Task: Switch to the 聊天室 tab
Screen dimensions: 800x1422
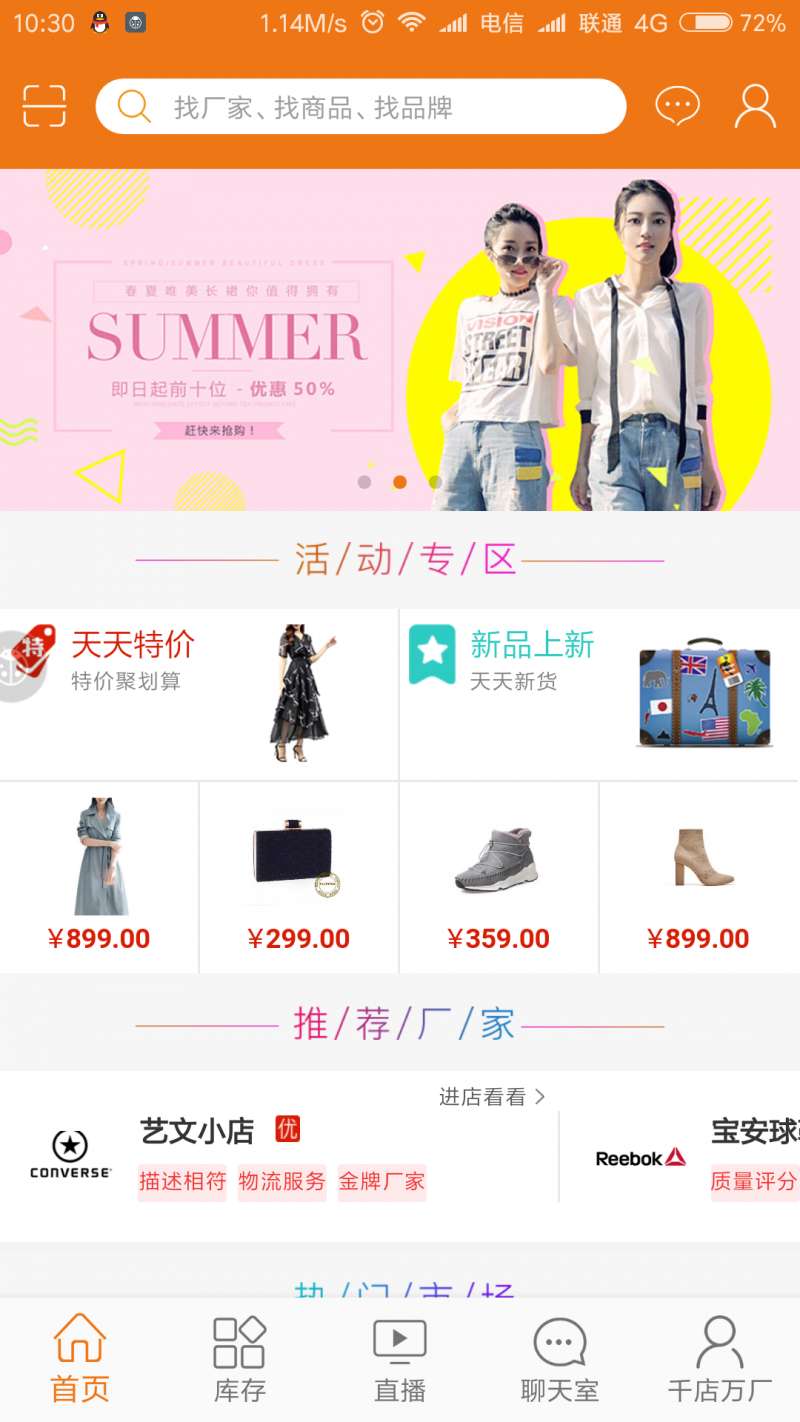Action: click(x=560, y=1360)
